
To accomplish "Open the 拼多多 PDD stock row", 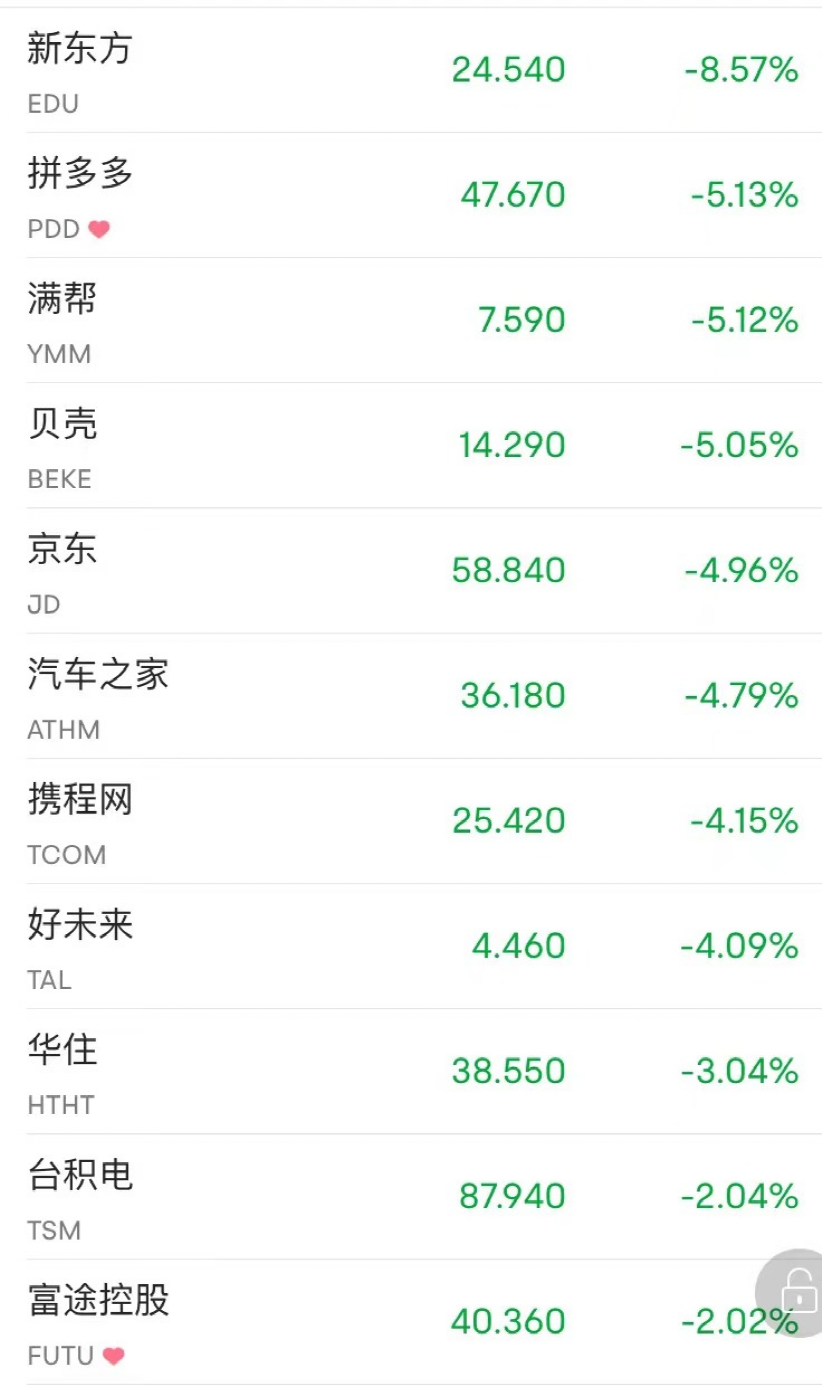I will click(411, 195).
